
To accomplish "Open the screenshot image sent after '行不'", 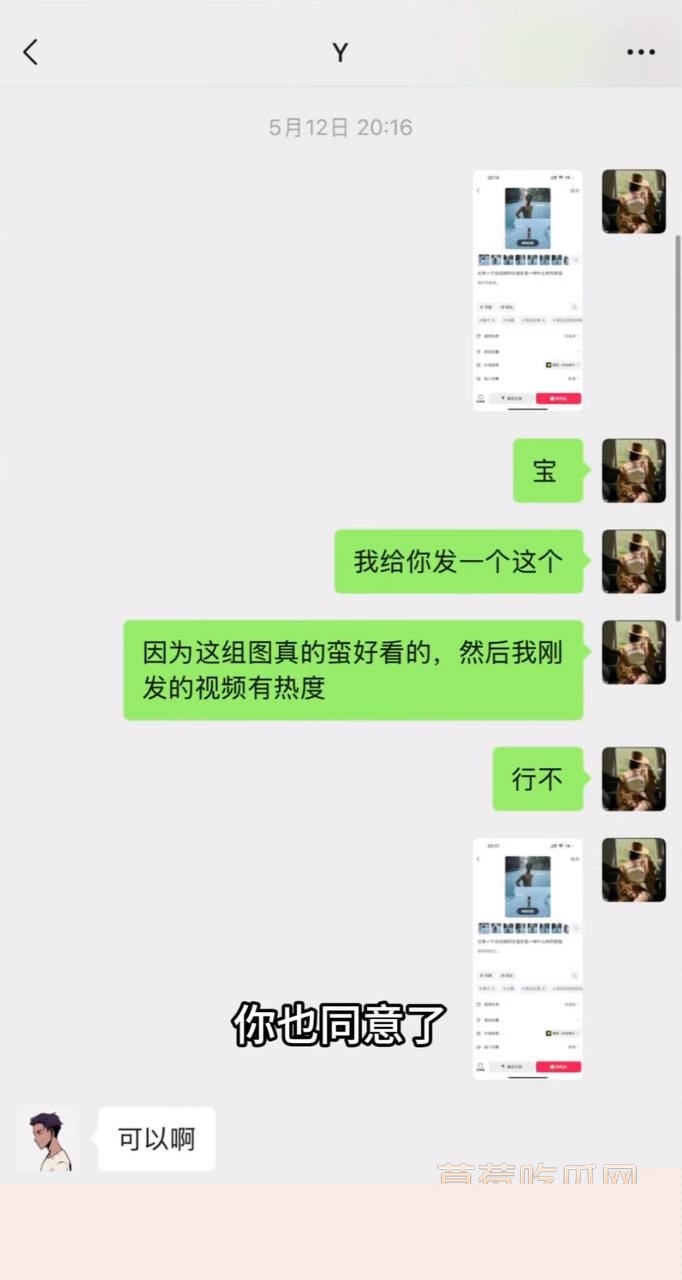I will click(527, 958).
